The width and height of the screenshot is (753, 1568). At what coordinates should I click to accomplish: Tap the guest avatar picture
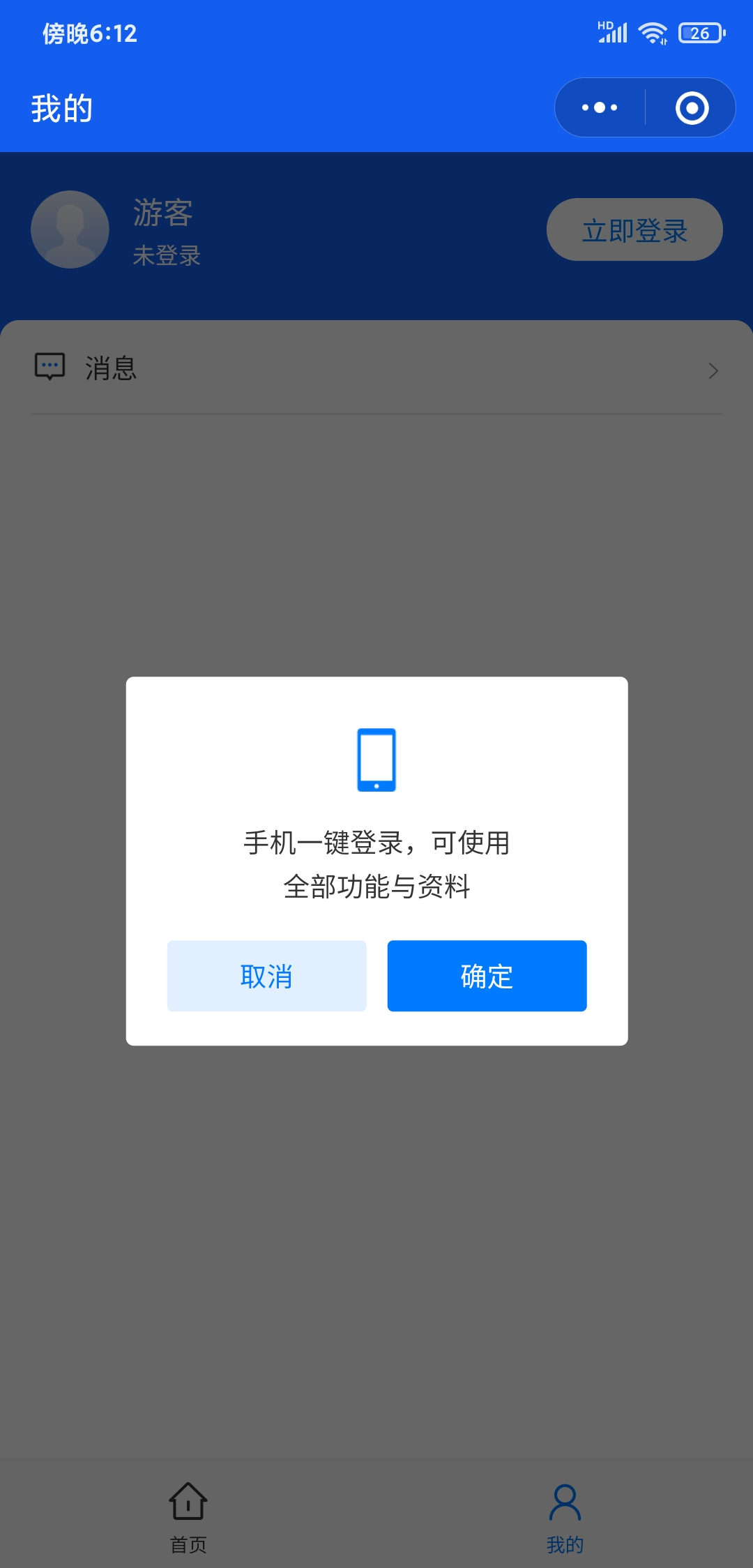point(70,229)
